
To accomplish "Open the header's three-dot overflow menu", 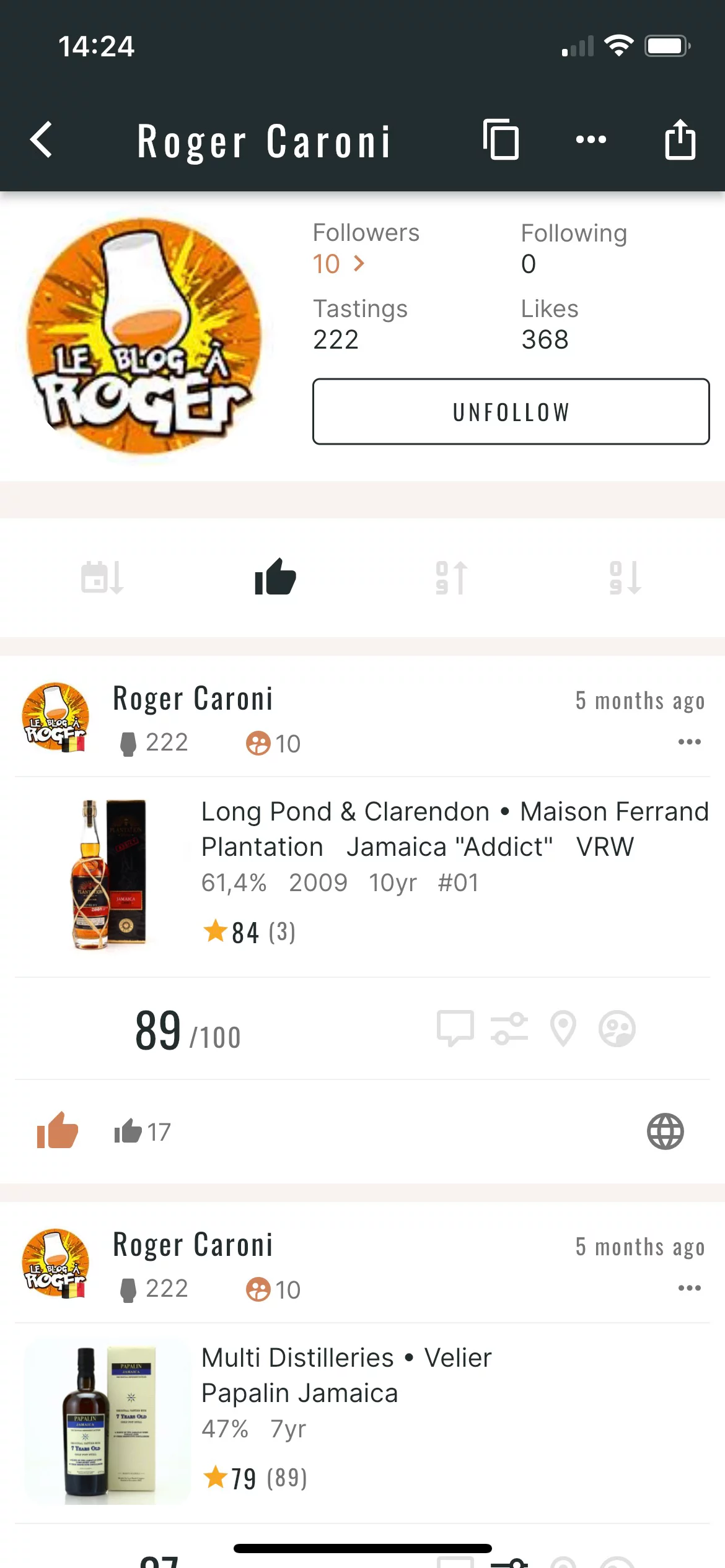I will click(591, 140).
